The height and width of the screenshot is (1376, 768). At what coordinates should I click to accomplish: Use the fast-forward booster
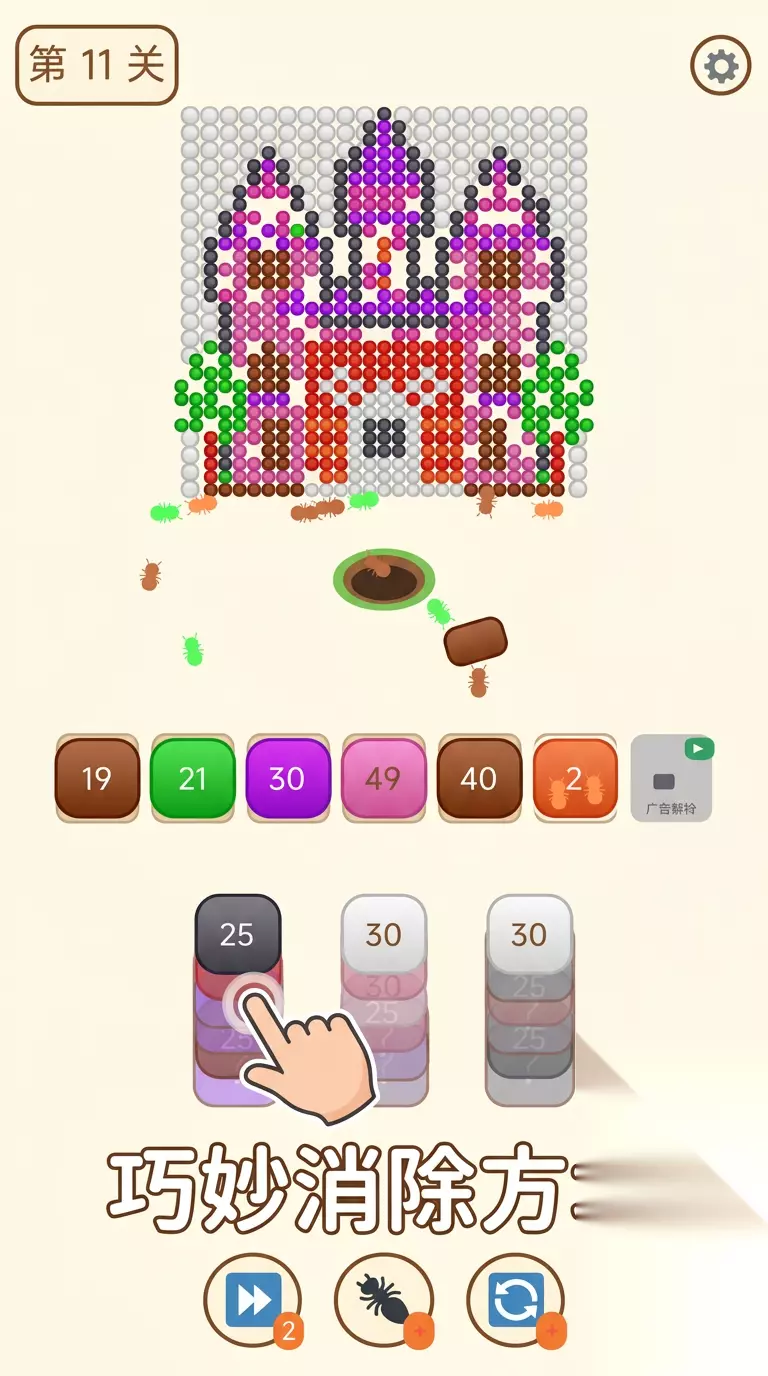pos(253,1300)
